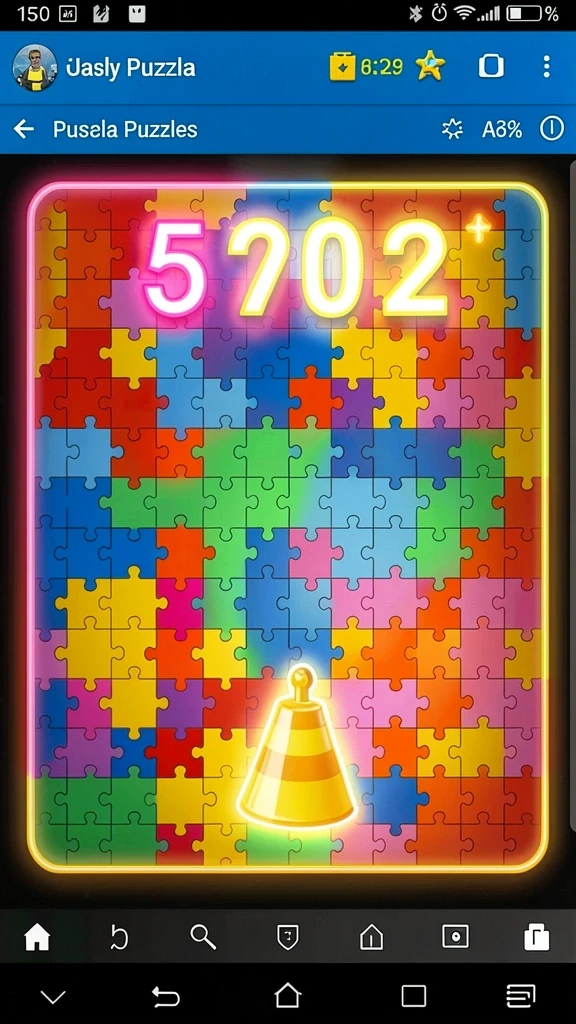Open the profile avatar
Image resolution: width=576 pixels, height=1024 pixels.
(35, 67)
